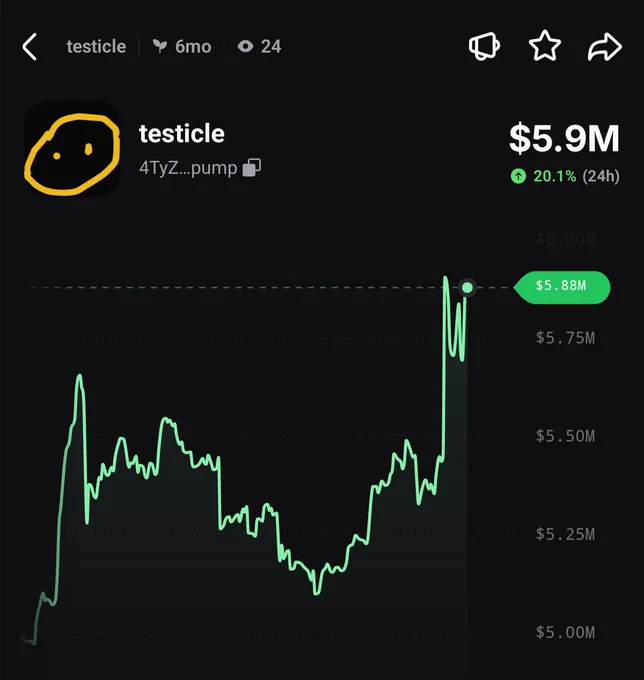Copy the 4TyZ...pump contract address
Viewport: 644px width, 680px height.
point(252,167)
